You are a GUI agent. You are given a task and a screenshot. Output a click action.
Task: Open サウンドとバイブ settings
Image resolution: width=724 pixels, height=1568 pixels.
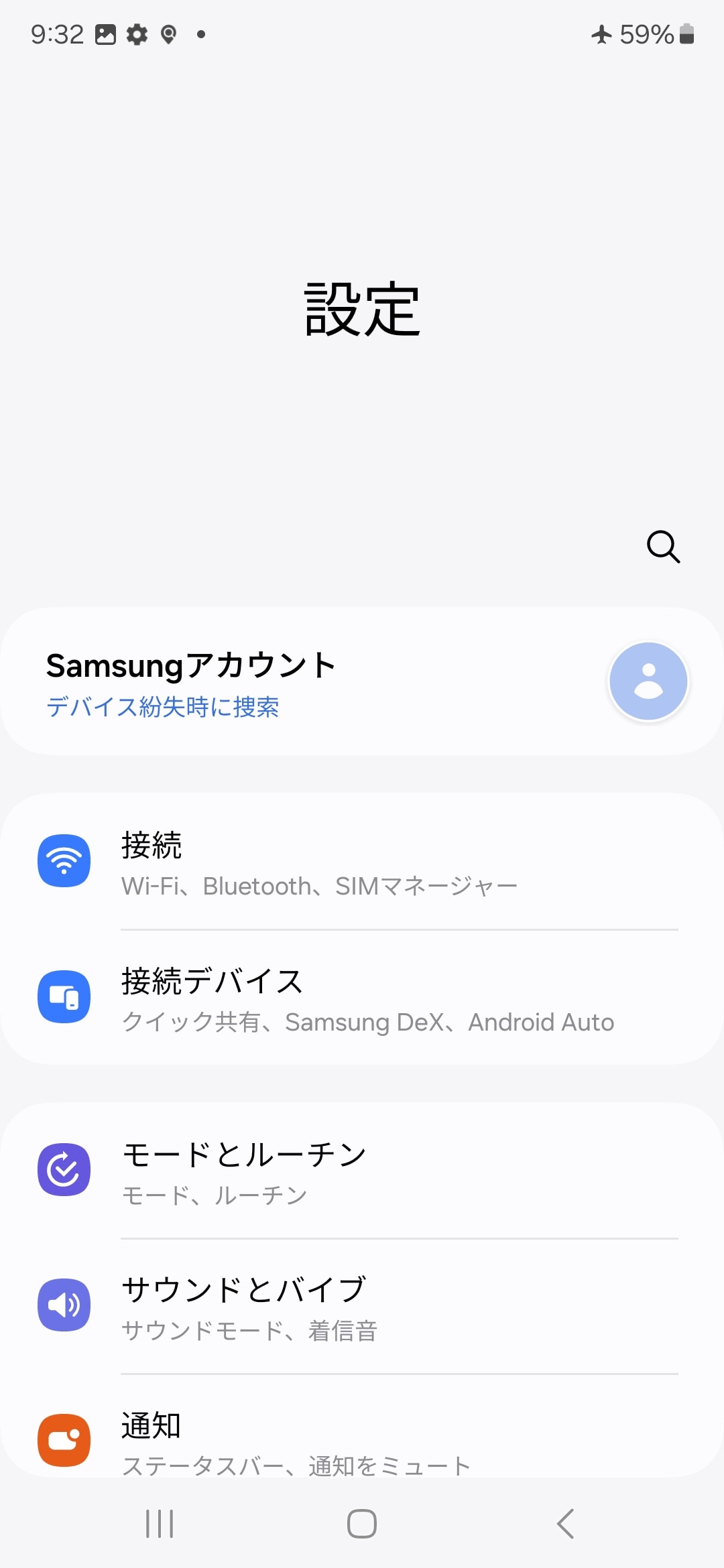pyautogui.click(x=362, y=1307)
